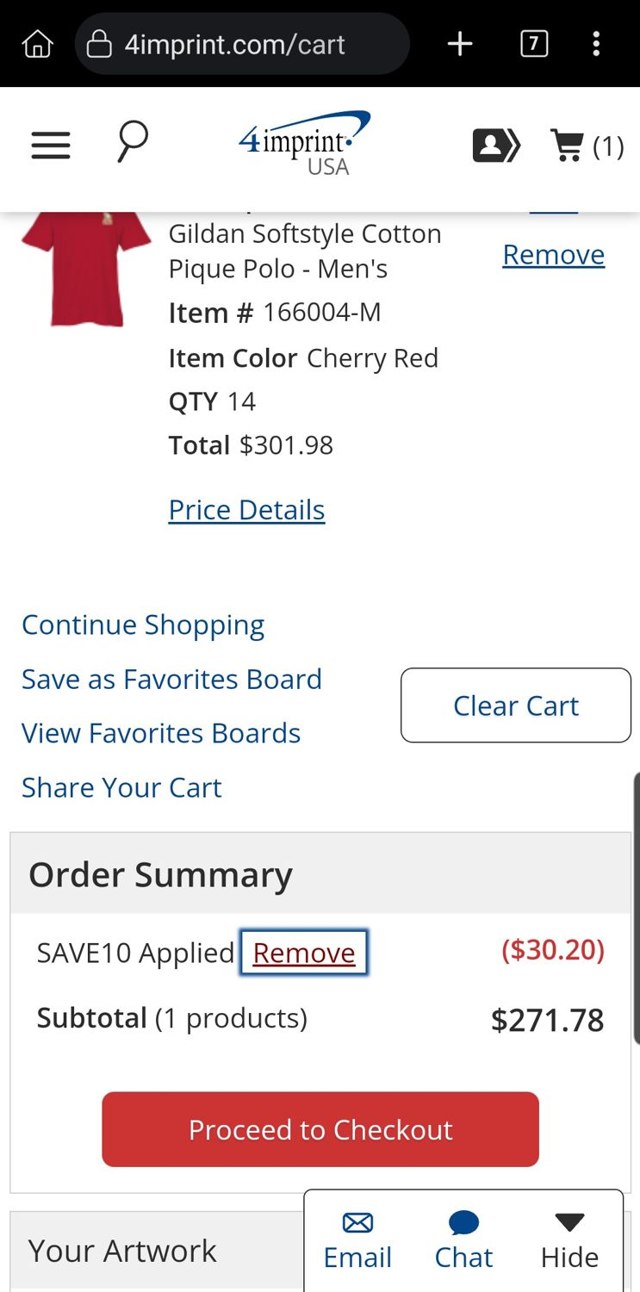
Task: Tap Continue Shopping link
Action: pyautogui.click(x=143, y=625)
